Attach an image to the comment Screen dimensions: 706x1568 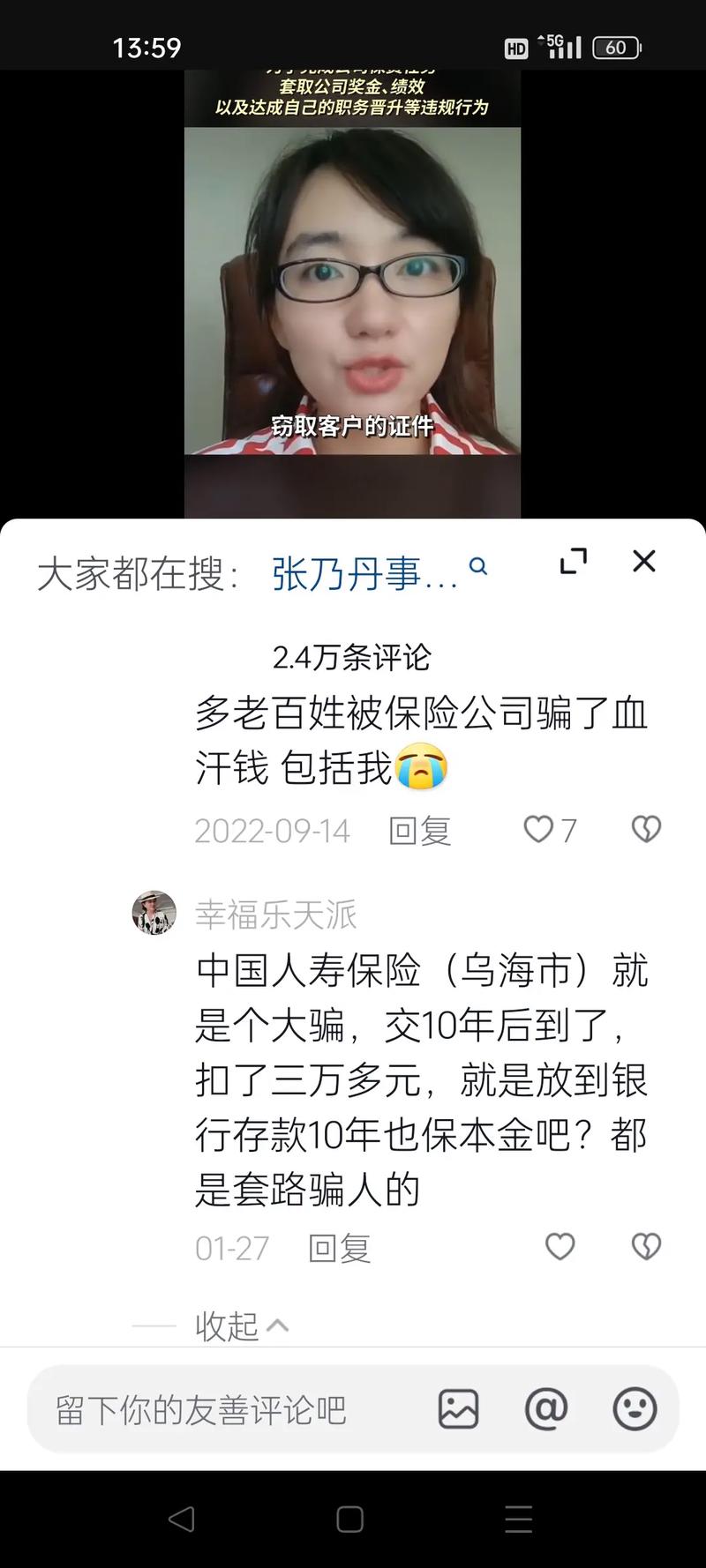pyautogui.click(x=458, y=1409)
